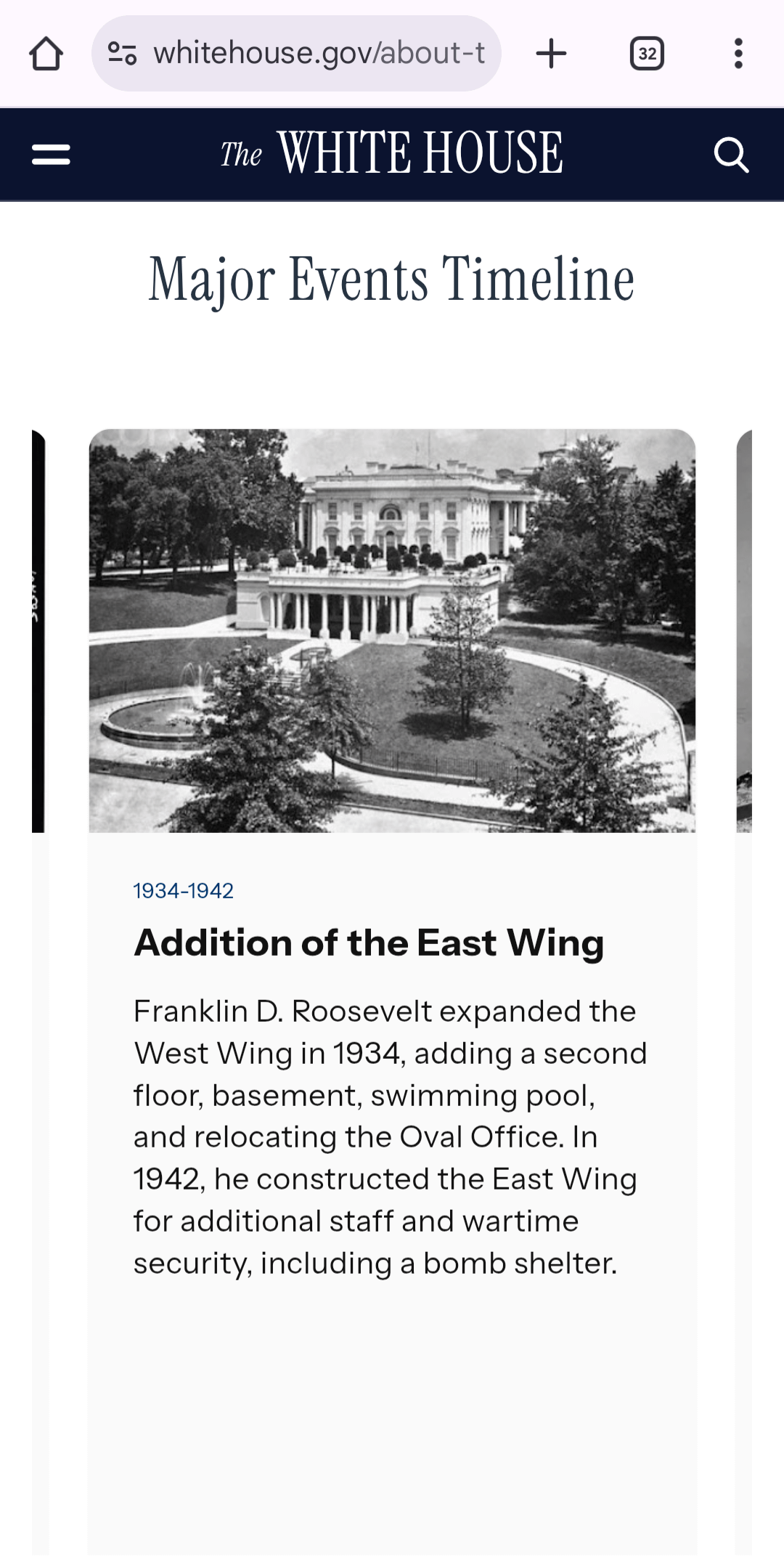
Task: Show the 32 open tabs
Action: pos(647,54)
